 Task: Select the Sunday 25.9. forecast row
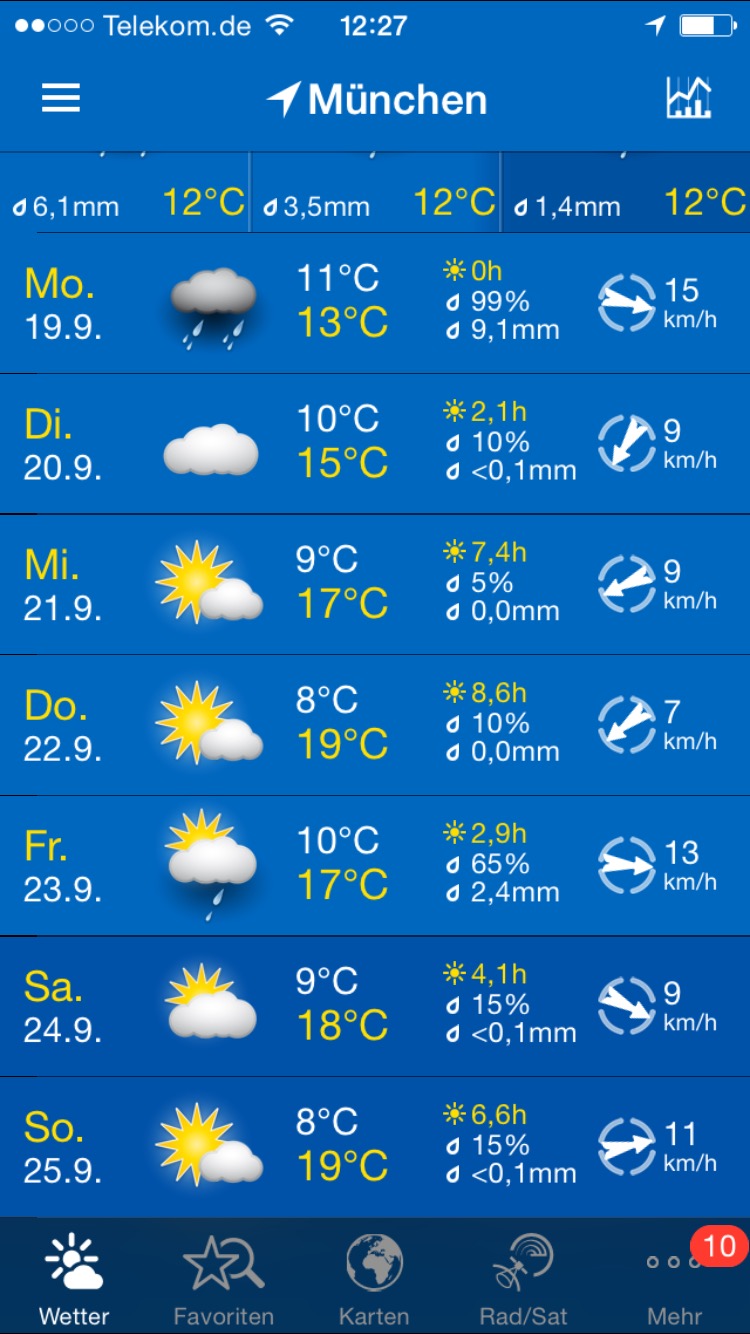point(375,1147)
